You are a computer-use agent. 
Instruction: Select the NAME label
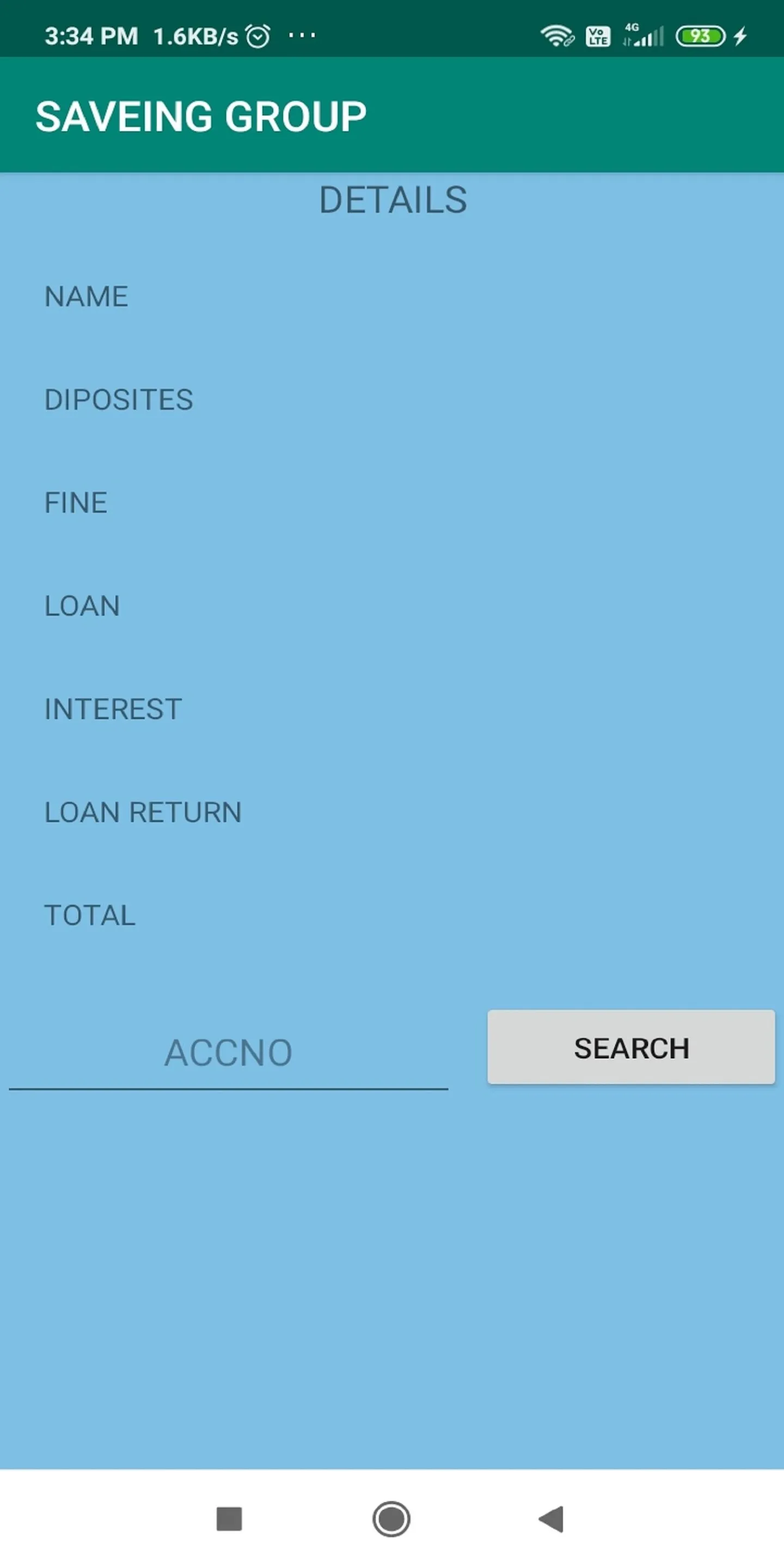86,296
